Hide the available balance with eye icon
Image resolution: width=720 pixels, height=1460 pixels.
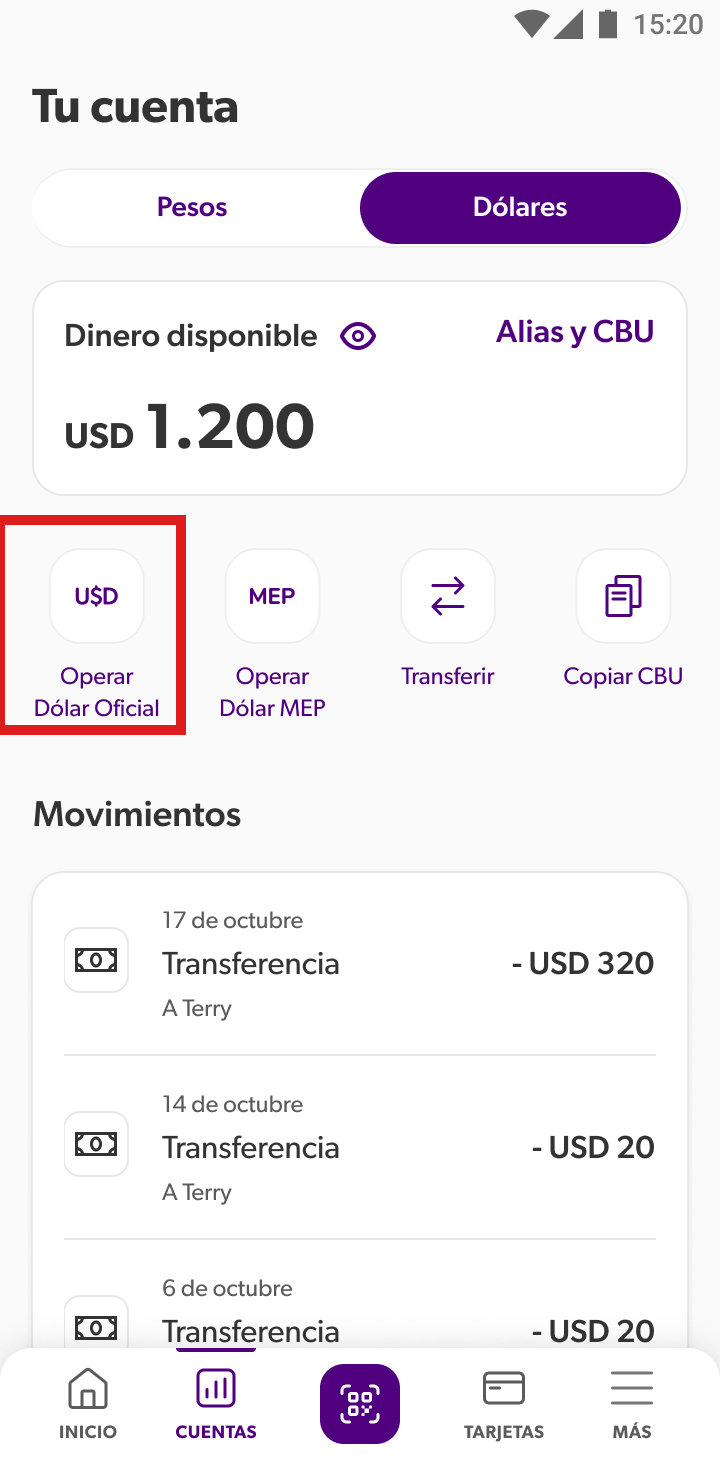point(358,337)
